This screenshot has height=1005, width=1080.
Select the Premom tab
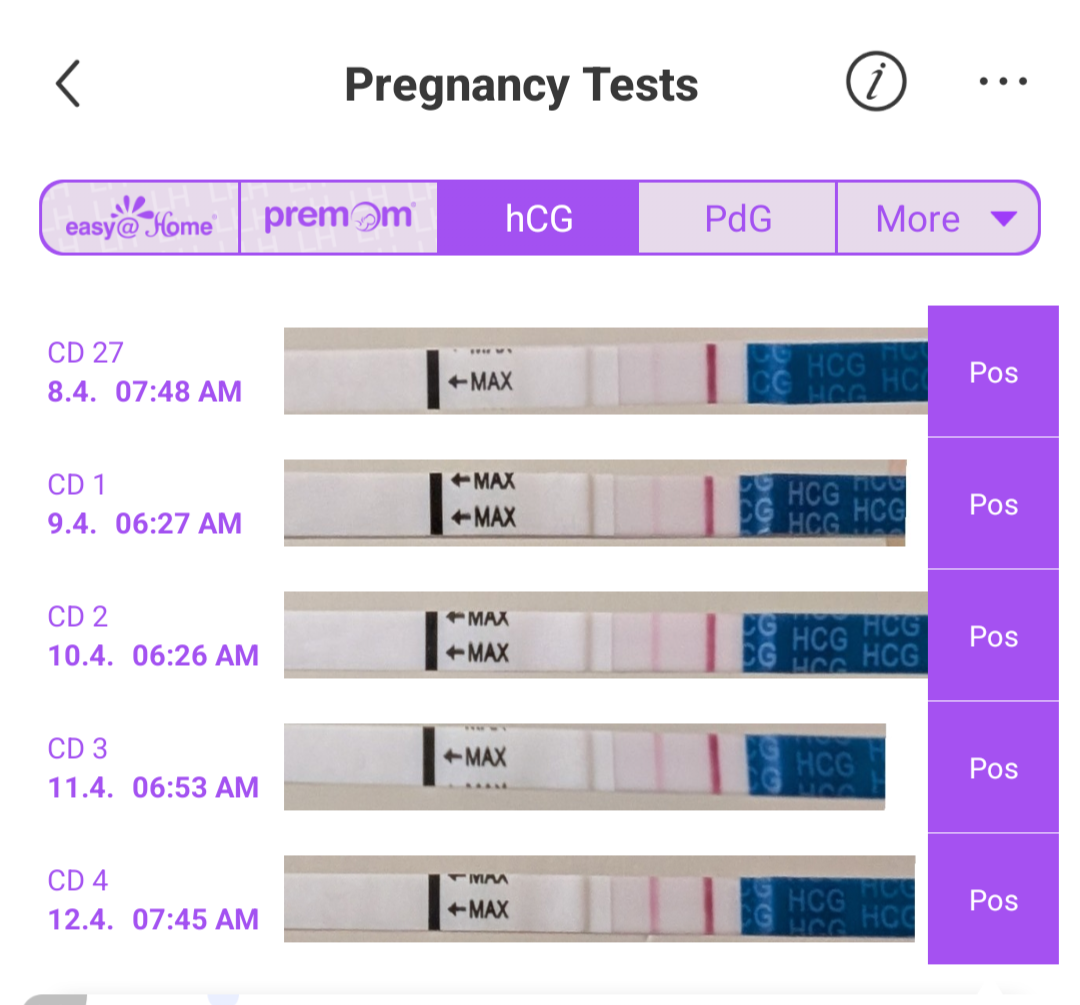point(338,218)
